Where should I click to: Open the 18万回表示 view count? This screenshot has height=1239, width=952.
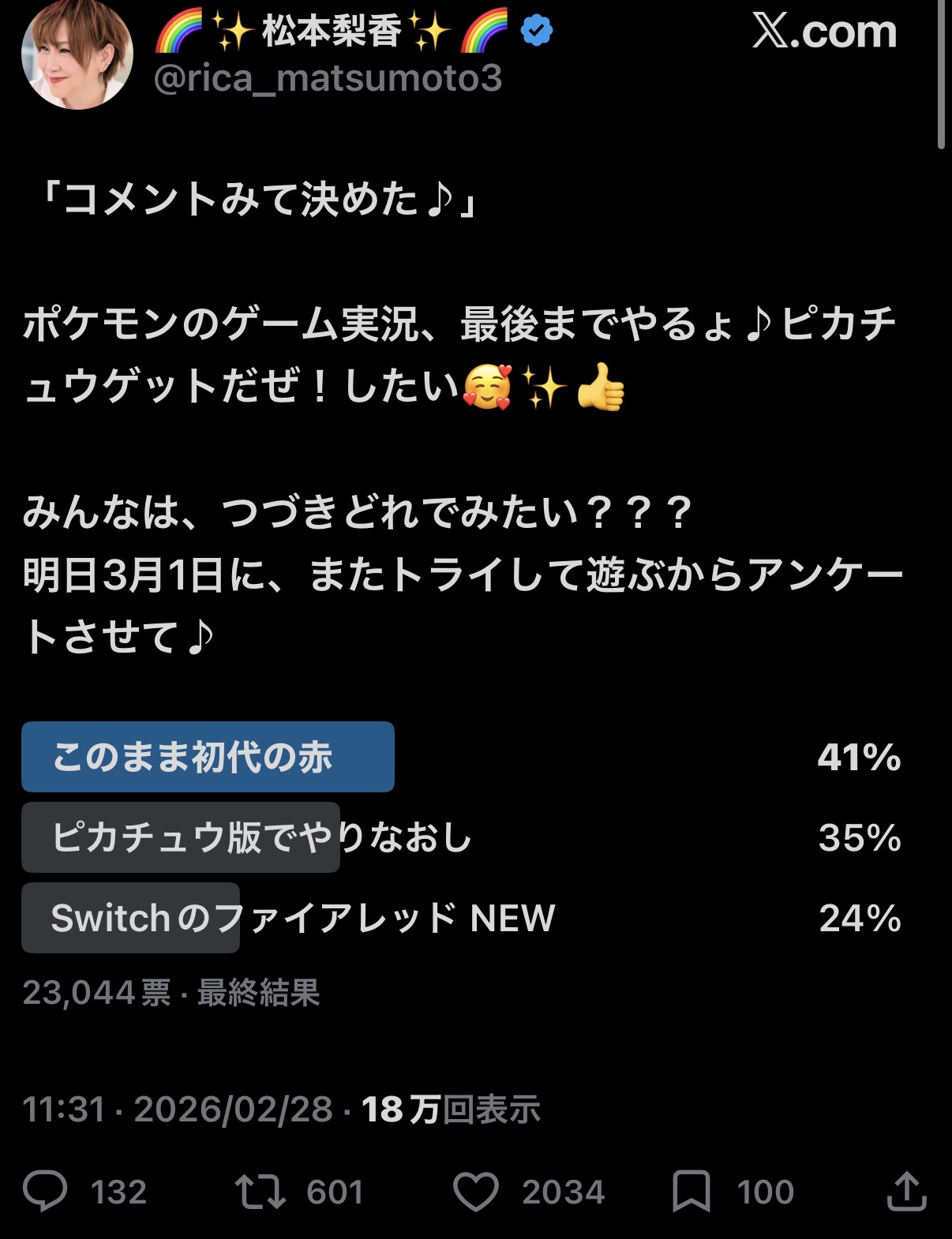click(x=451, y=1109)
